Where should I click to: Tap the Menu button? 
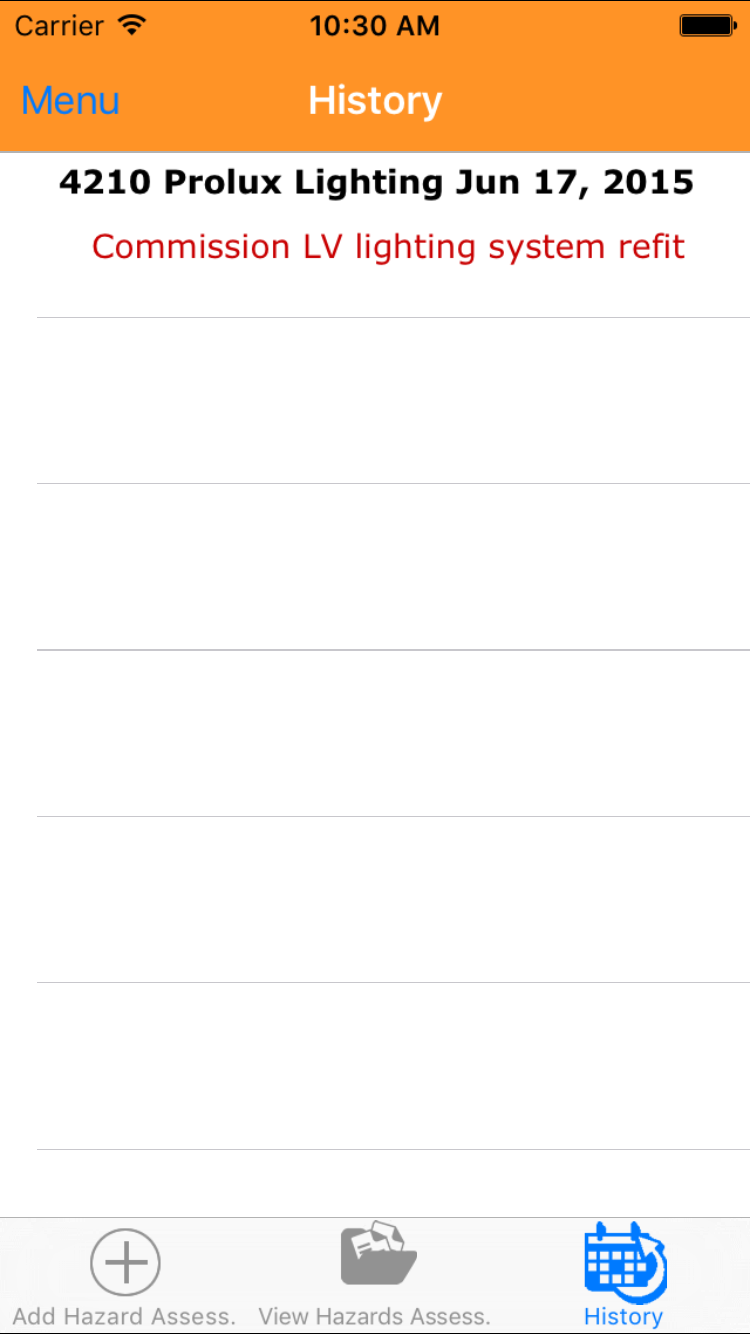tap(70, 101)
